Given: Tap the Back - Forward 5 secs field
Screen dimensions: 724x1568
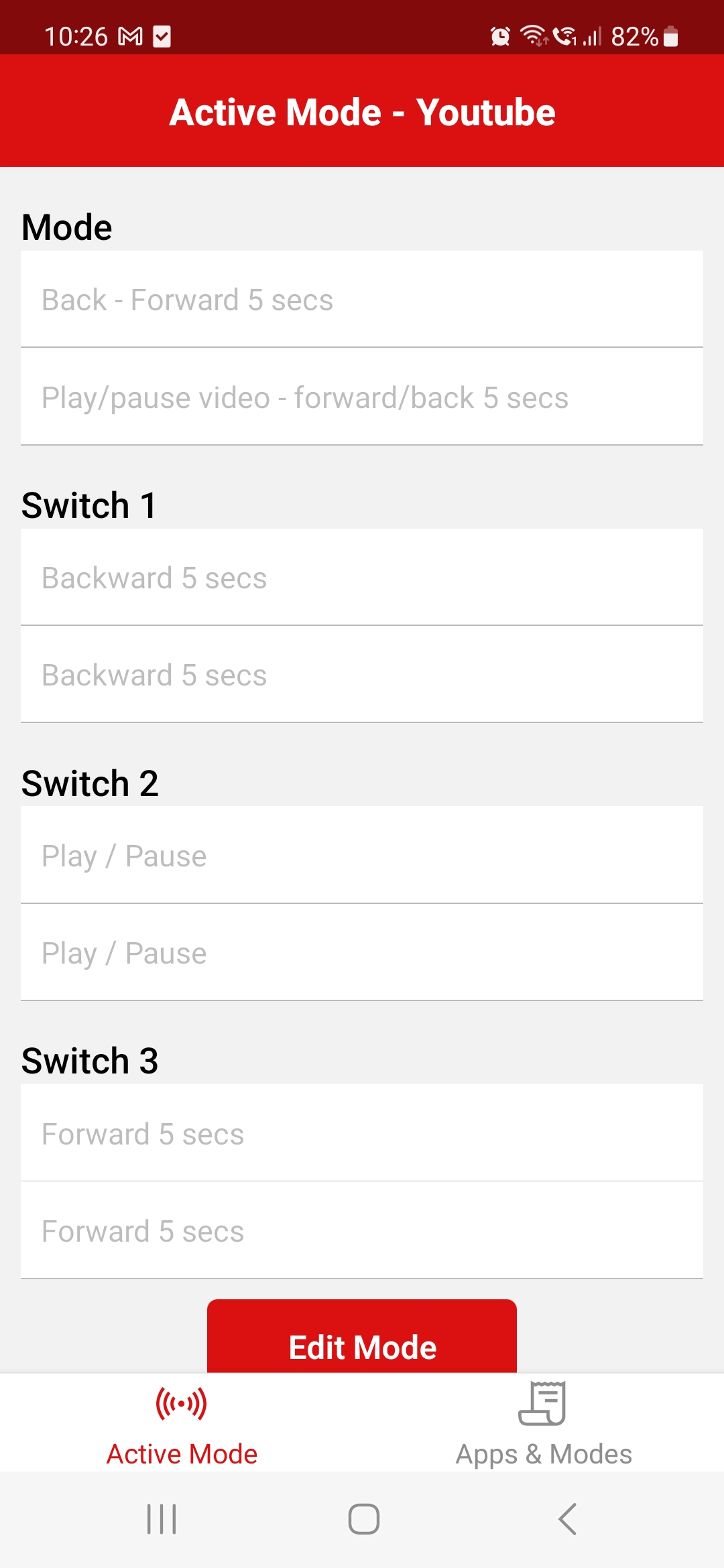Looking at the screenshot, I should tap(362, 300).
